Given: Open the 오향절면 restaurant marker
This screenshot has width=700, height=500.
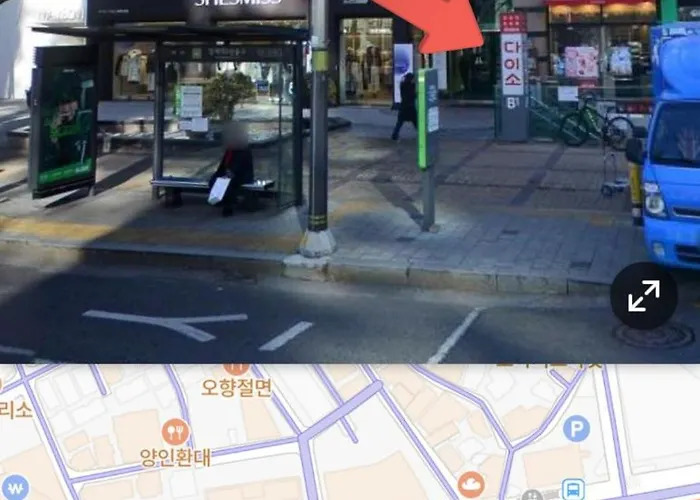Looking at the screenshot, I should click(x=236, y=387).
